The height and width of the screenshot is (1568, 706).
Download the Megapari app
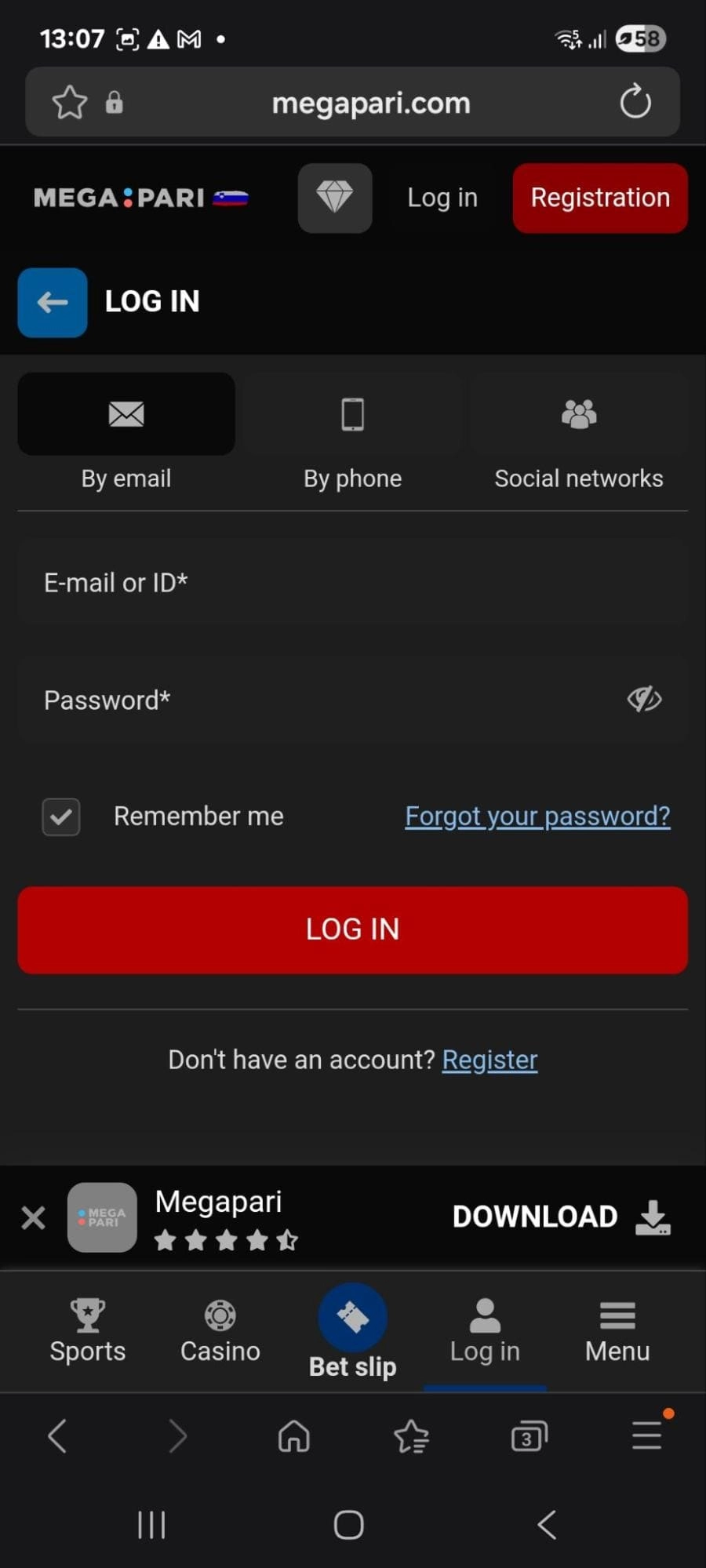[x=560, y=1217]
